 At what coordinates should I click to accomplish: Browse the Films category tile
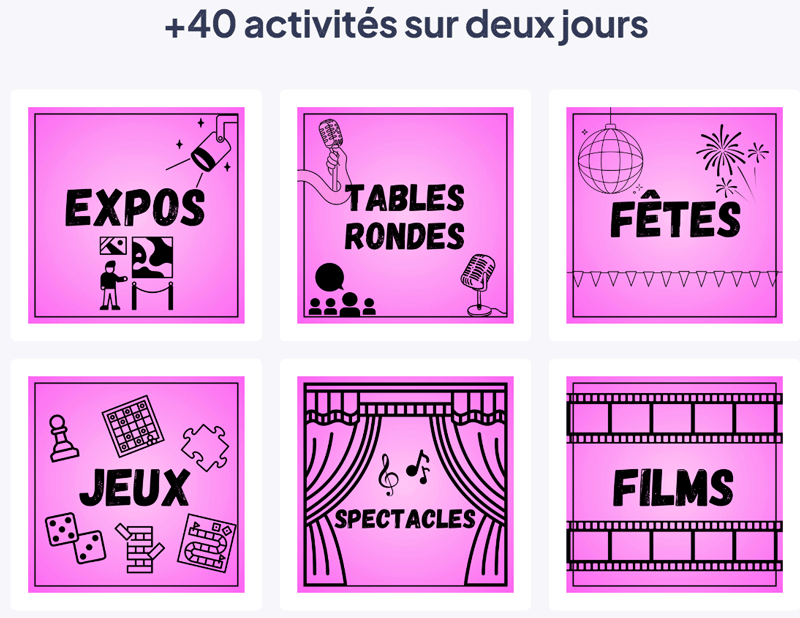click(x=674, y=484)
